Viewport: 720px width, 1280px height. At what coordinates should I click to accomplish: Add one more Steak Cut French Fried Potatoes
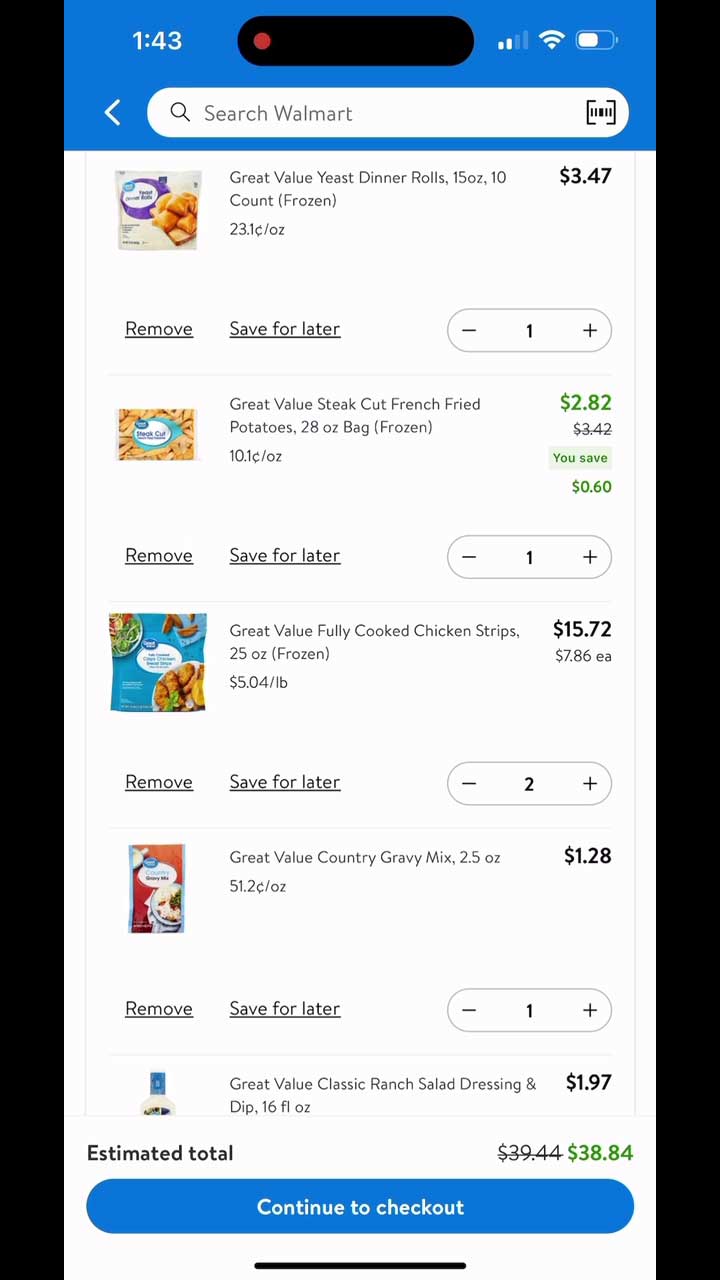590,558
